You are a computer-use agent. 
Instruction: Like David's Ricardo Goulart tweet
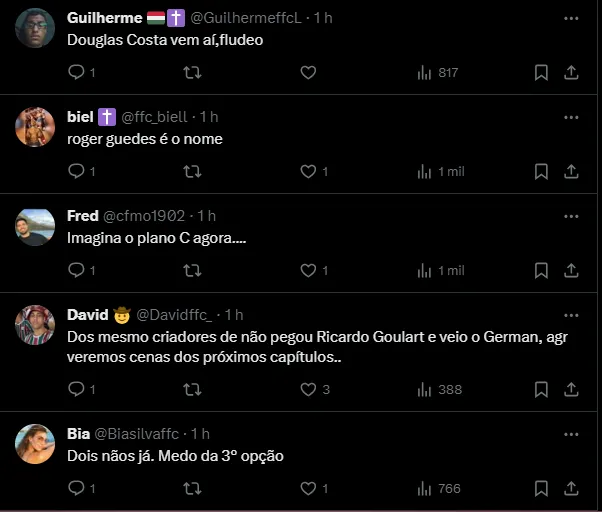(x=309, y=389)
